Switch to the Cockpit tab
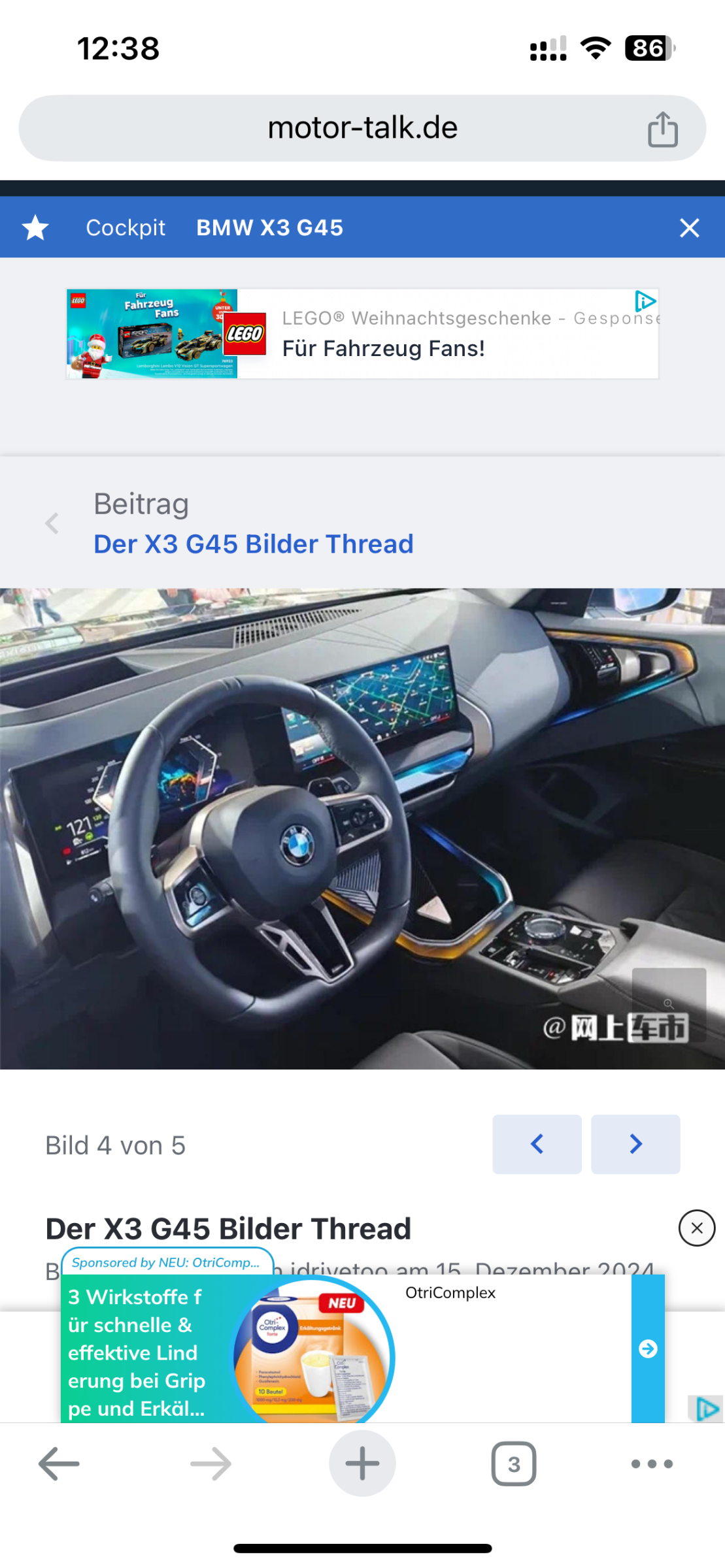This screenshot has height=1568, width=725. pos(126,228)
